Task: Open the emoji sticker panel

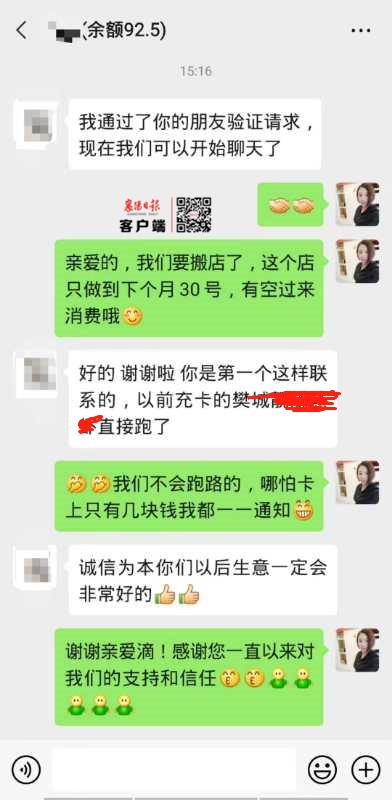Action: coord(323,769)
